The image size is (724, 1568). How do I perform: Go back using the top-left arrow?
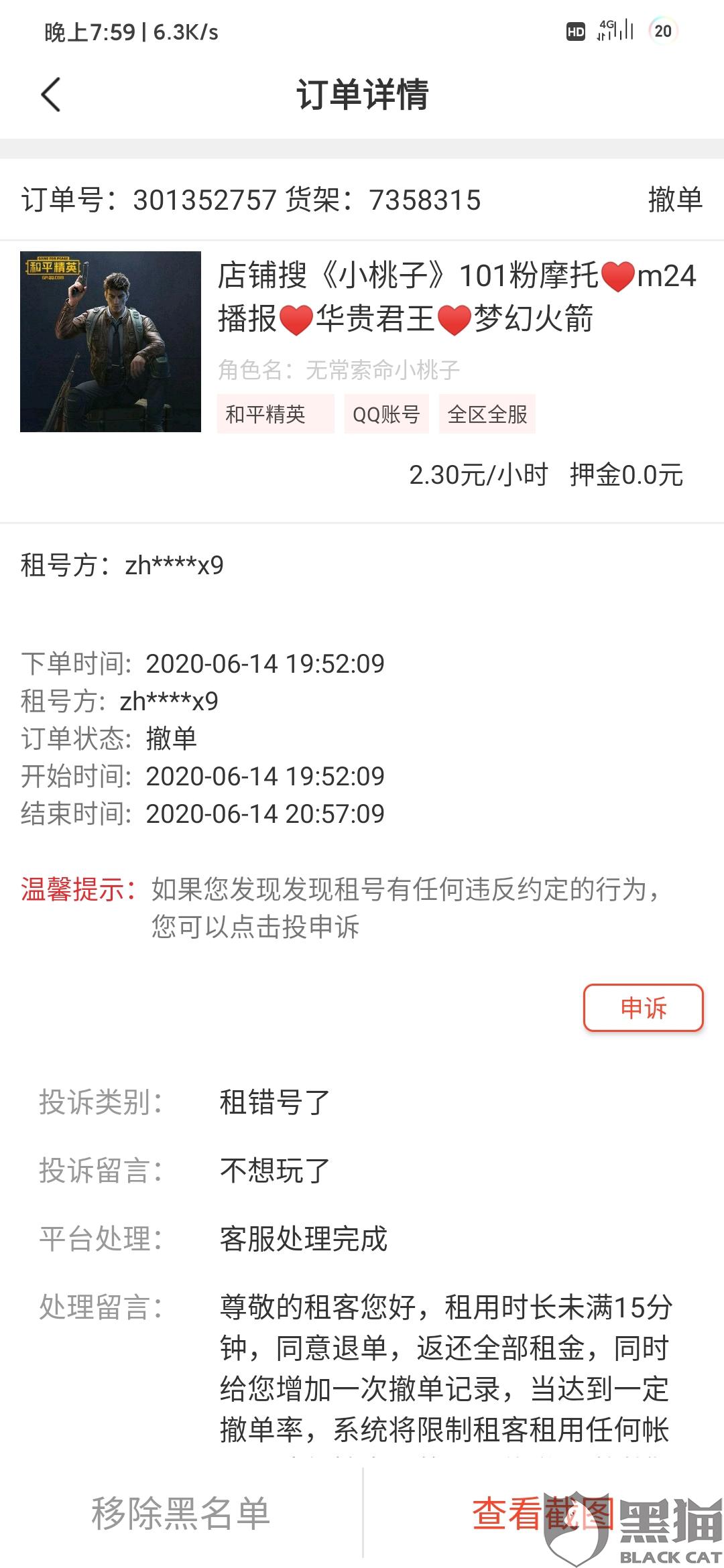[51, 94]
